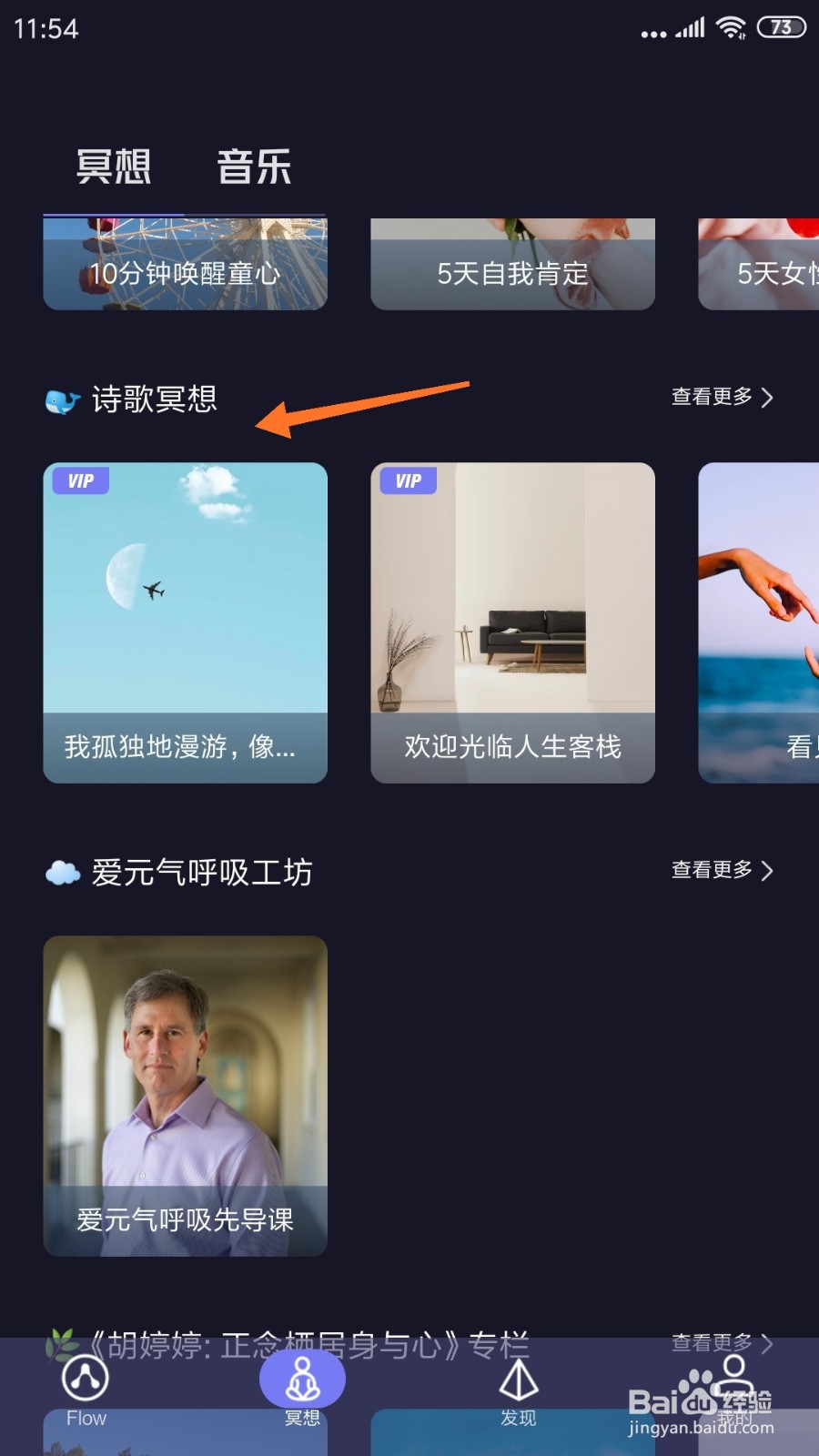Click the cloud icon beside 爱元气呼吸工坊
Viewport: 819px width, 1456px height.
pos(60,872)
